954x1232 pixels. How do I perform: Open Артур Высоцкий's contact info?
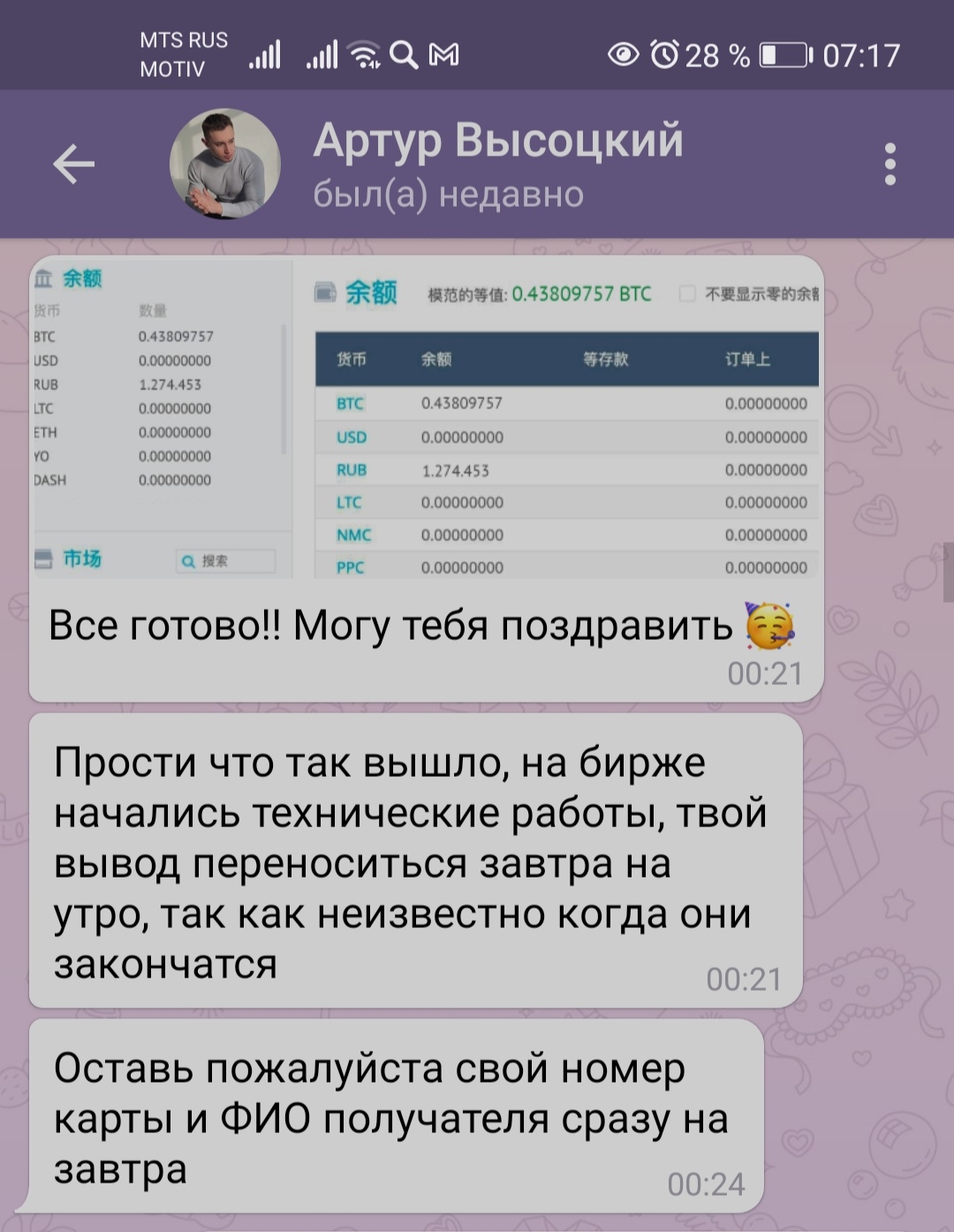[497, 164]
